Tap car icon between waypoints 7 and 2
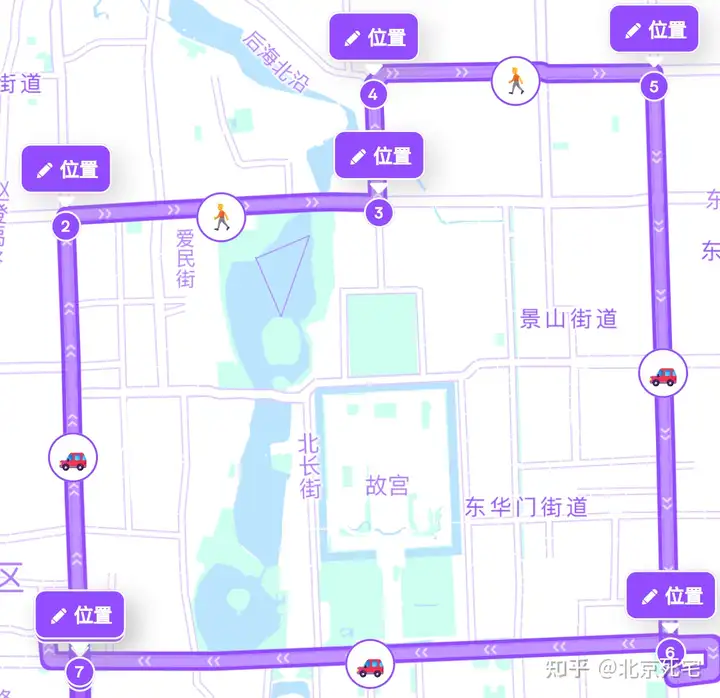Viewport: 720px width, 698px height. (73, 459)
